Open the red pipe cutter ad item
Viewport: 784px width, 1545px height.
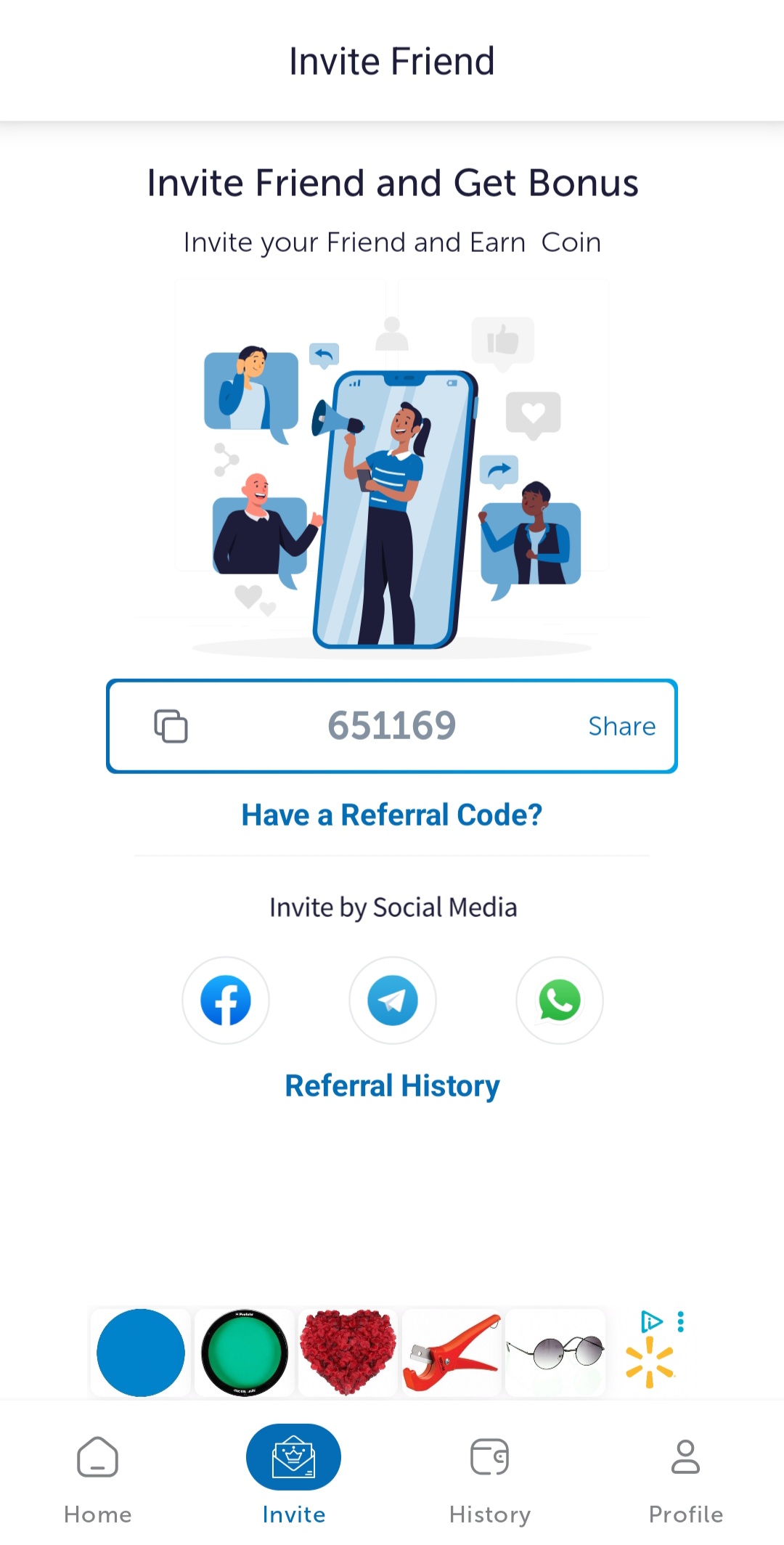point(452,1353)
